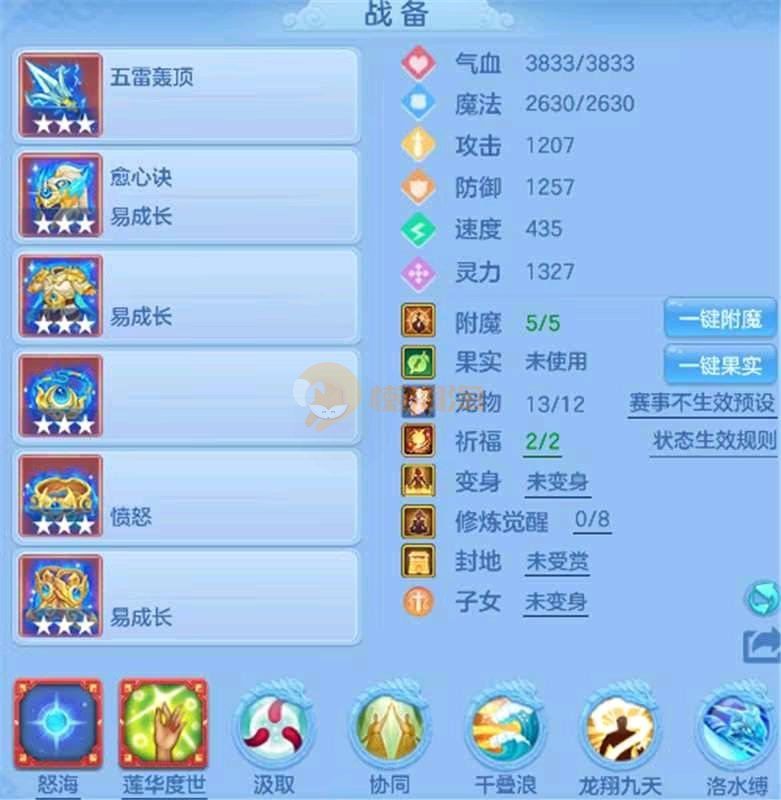Open 赛事不生效预设 link
This screenshot has height=800, width=781.
pyautogui.click(x=701, y=403)
